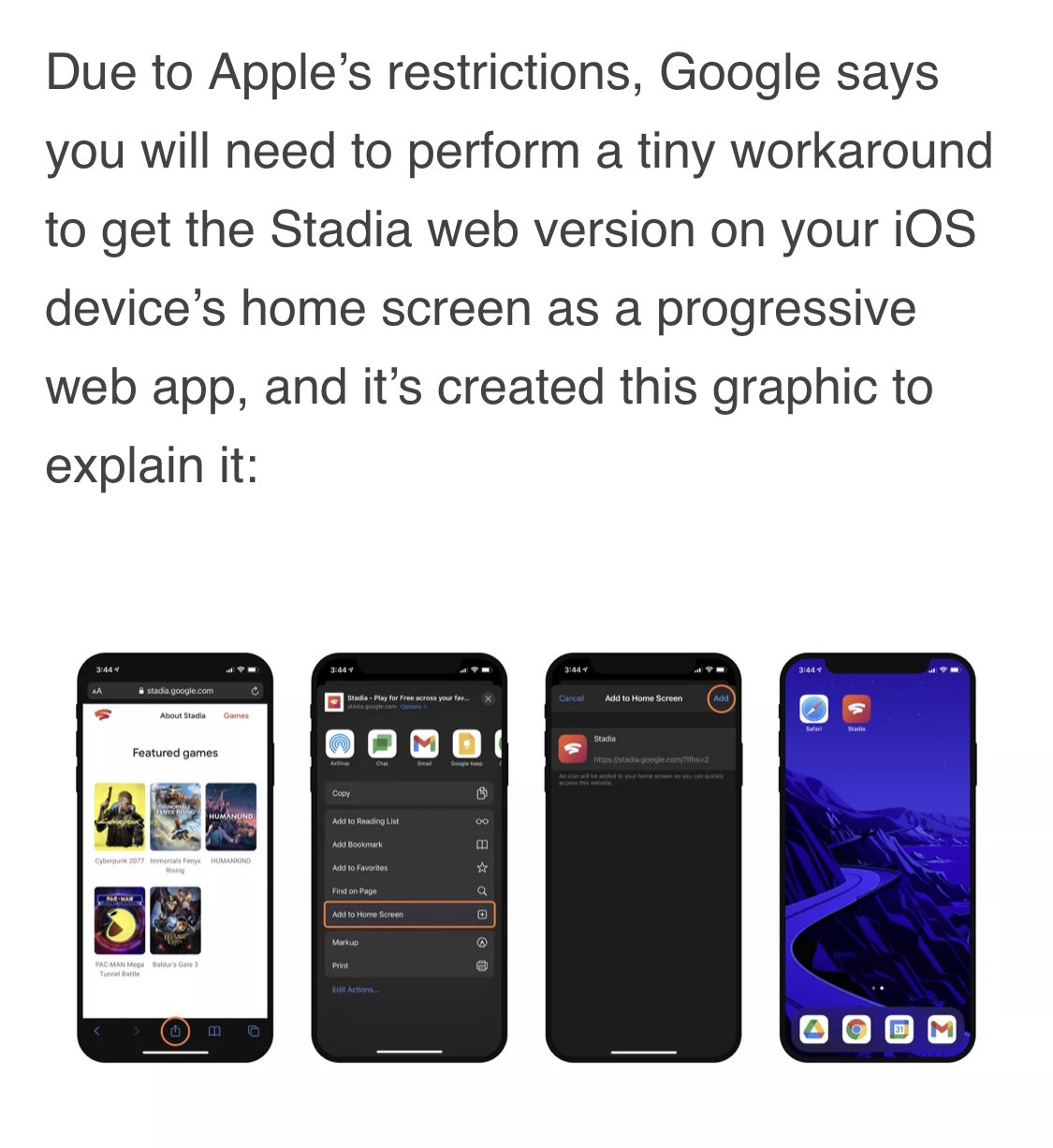Open the Stadia home screen instructions graphic

click(x=526, y=857)
